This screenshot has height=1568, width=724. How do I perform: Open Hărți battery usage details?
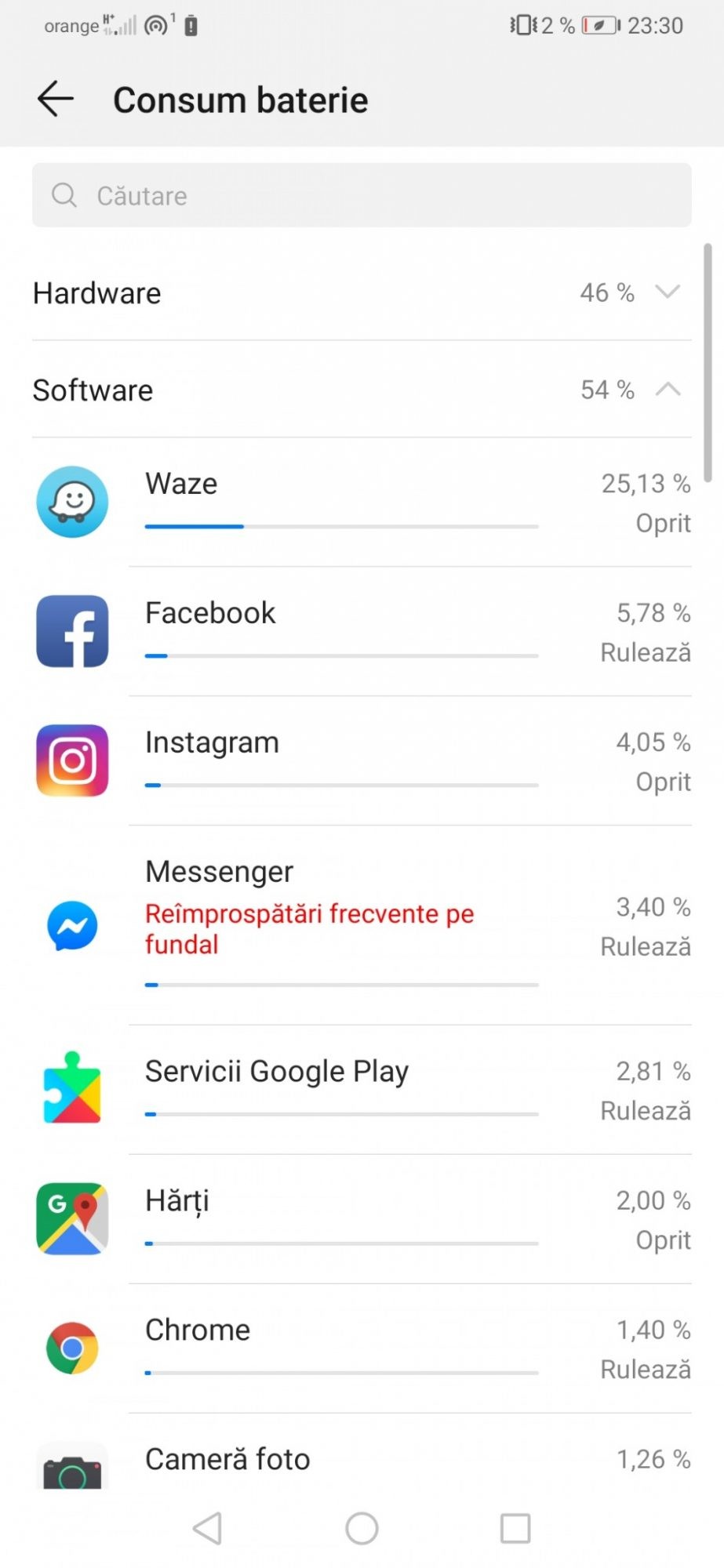pos(361,1219)
